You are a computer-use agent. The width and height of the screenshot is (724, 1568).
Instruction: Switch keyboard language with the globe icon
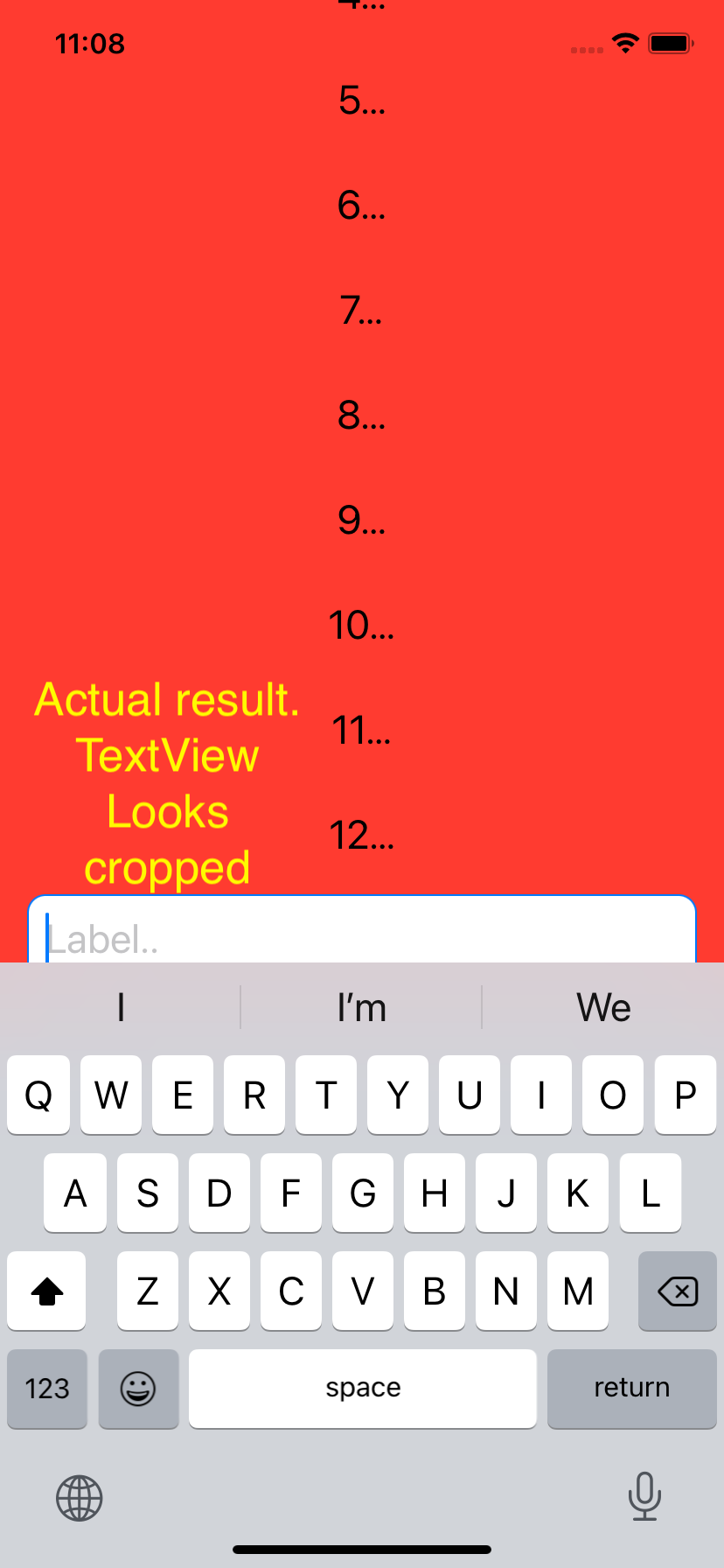80,1498
